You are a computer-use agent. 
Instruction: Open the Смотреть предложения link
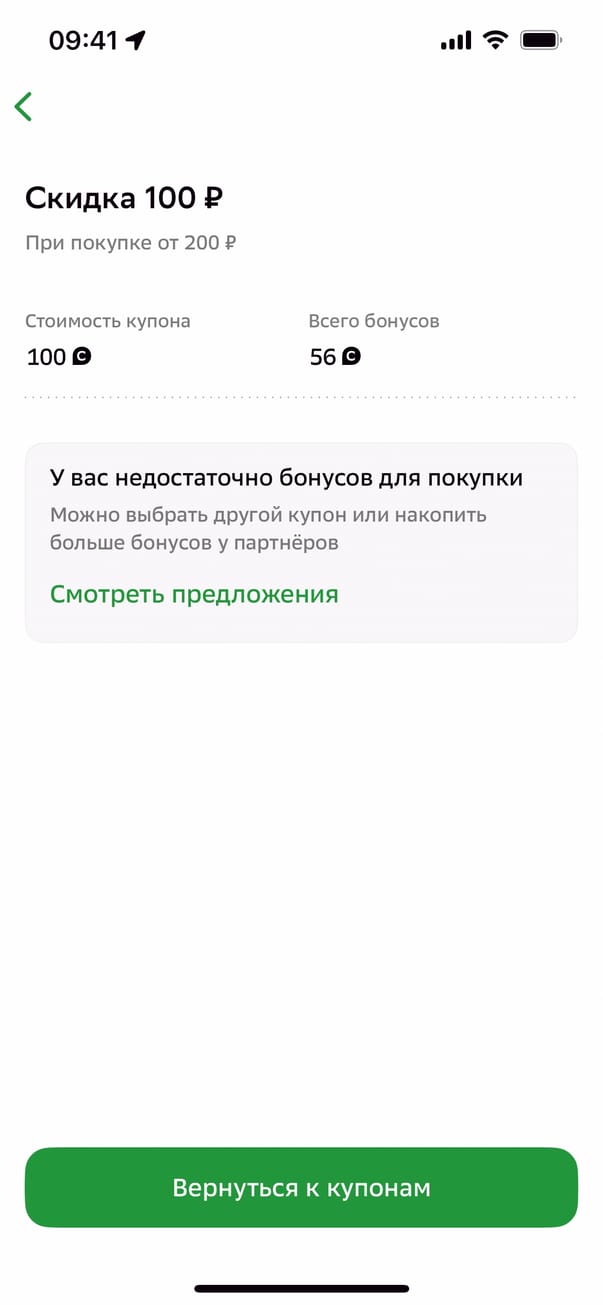pyautogui.click(x=194, y=594)
